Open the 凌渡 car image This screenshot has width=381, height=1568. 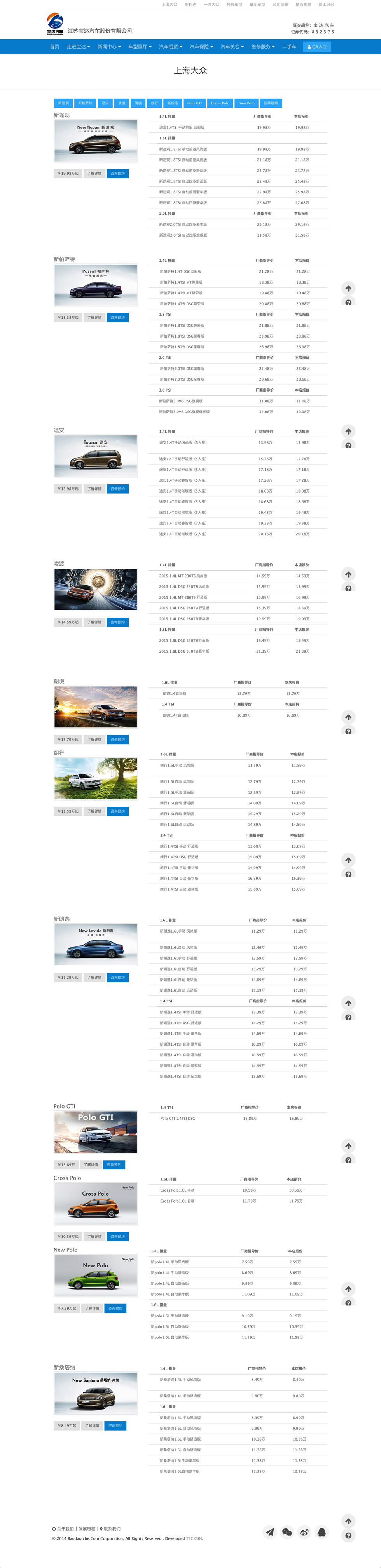click(96, 590)
